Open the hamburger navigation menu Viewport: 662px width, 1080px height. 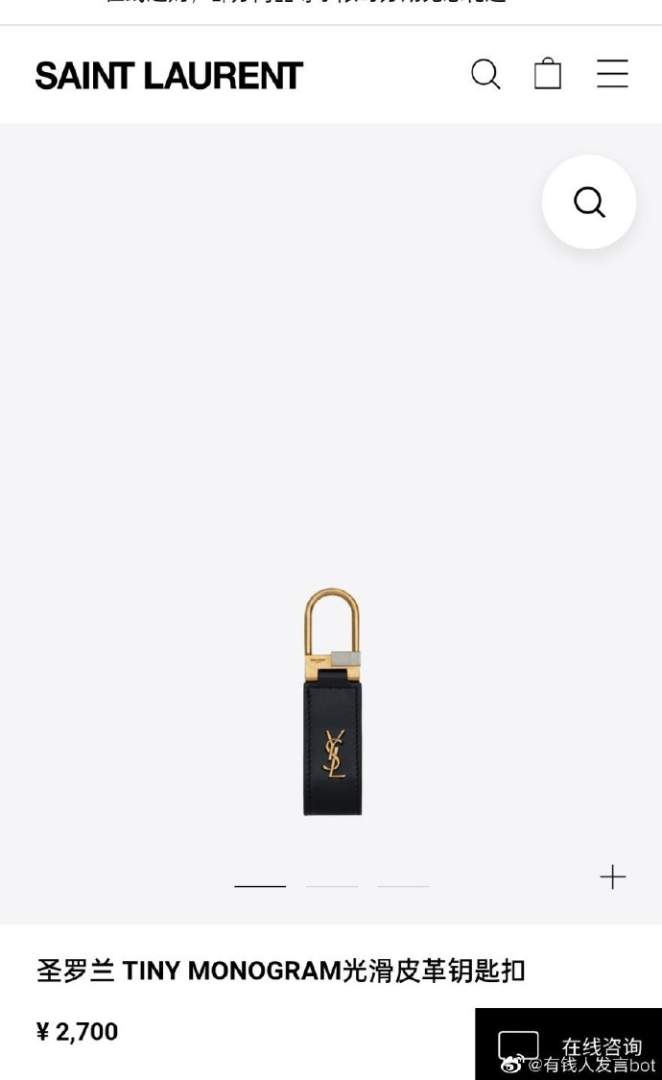[612, 75]
